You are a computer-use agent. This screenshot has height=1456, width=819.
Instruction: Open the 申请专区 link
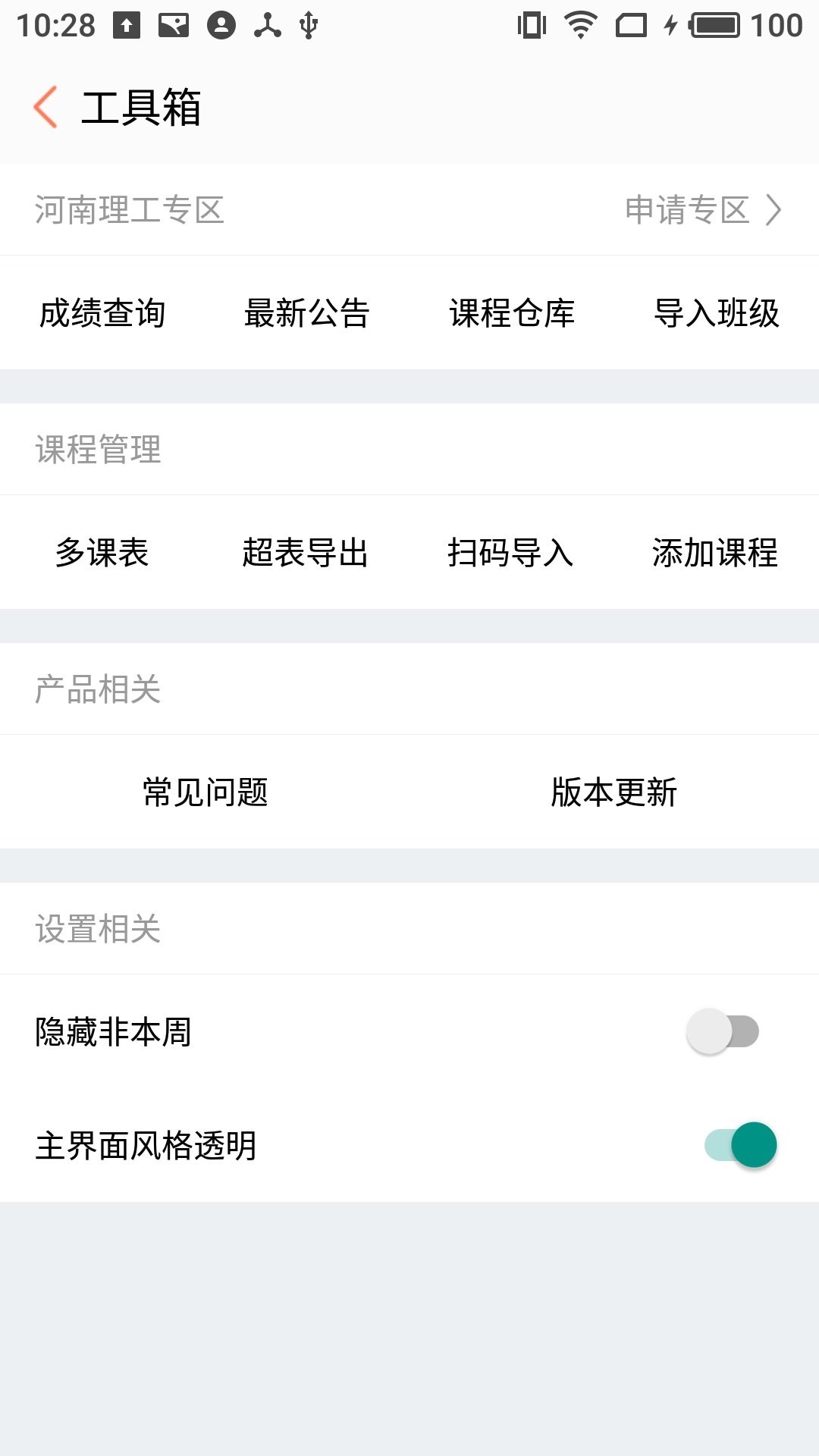(x=701, y=210)
